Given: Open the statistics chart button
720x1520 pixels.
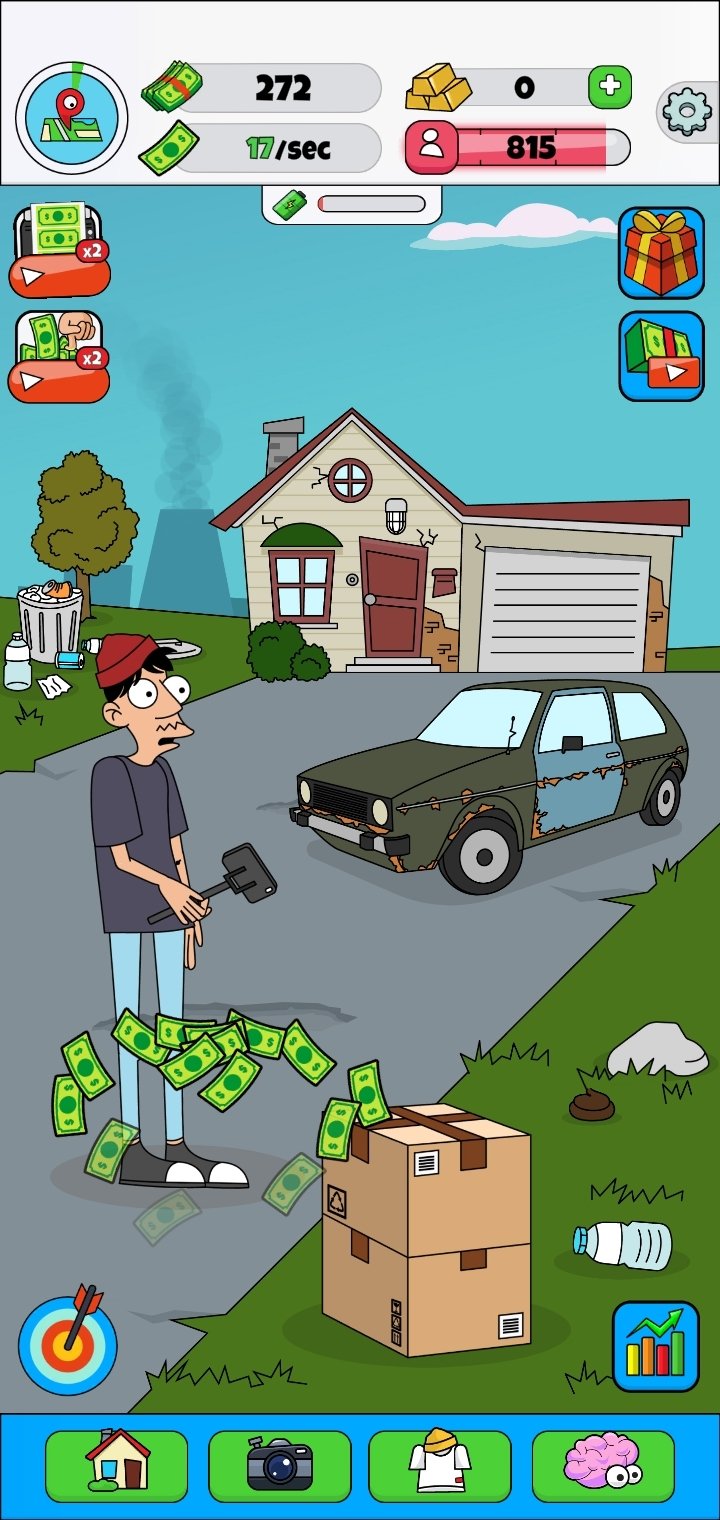Looking at the screenshot, I should point(655,1346).
